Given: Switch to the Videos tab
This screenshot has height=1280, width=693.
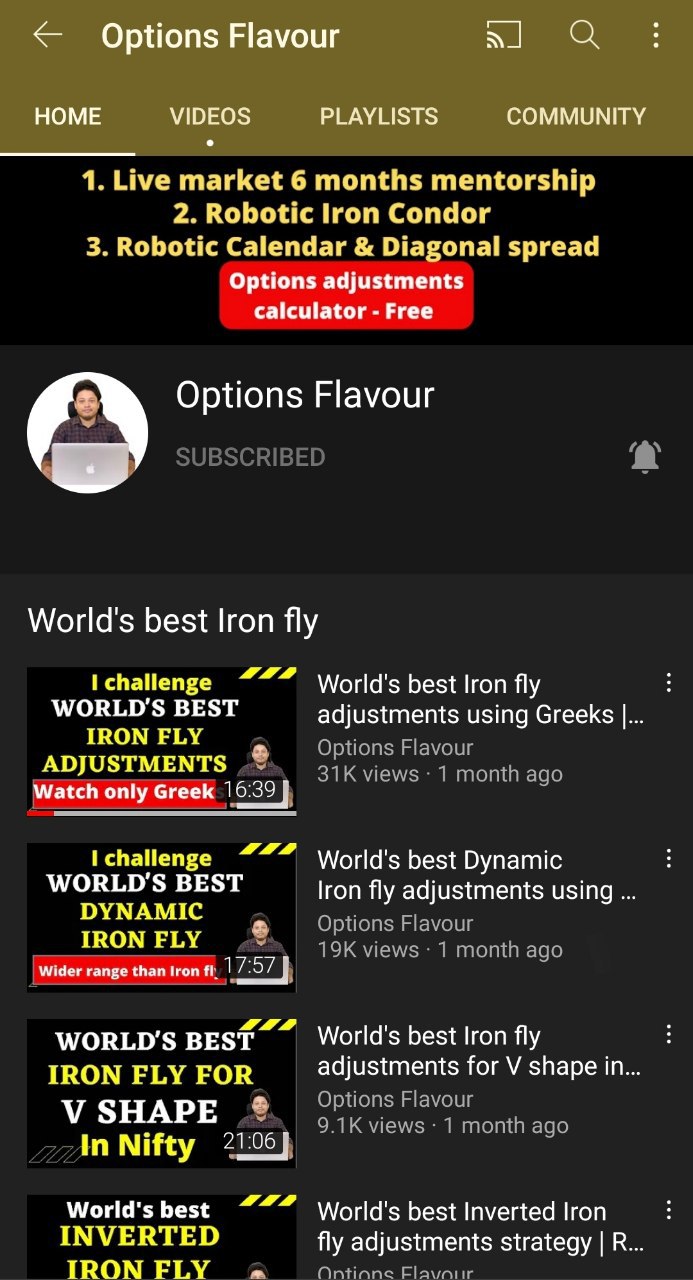Looking at the screenshot, I should 210,116.
